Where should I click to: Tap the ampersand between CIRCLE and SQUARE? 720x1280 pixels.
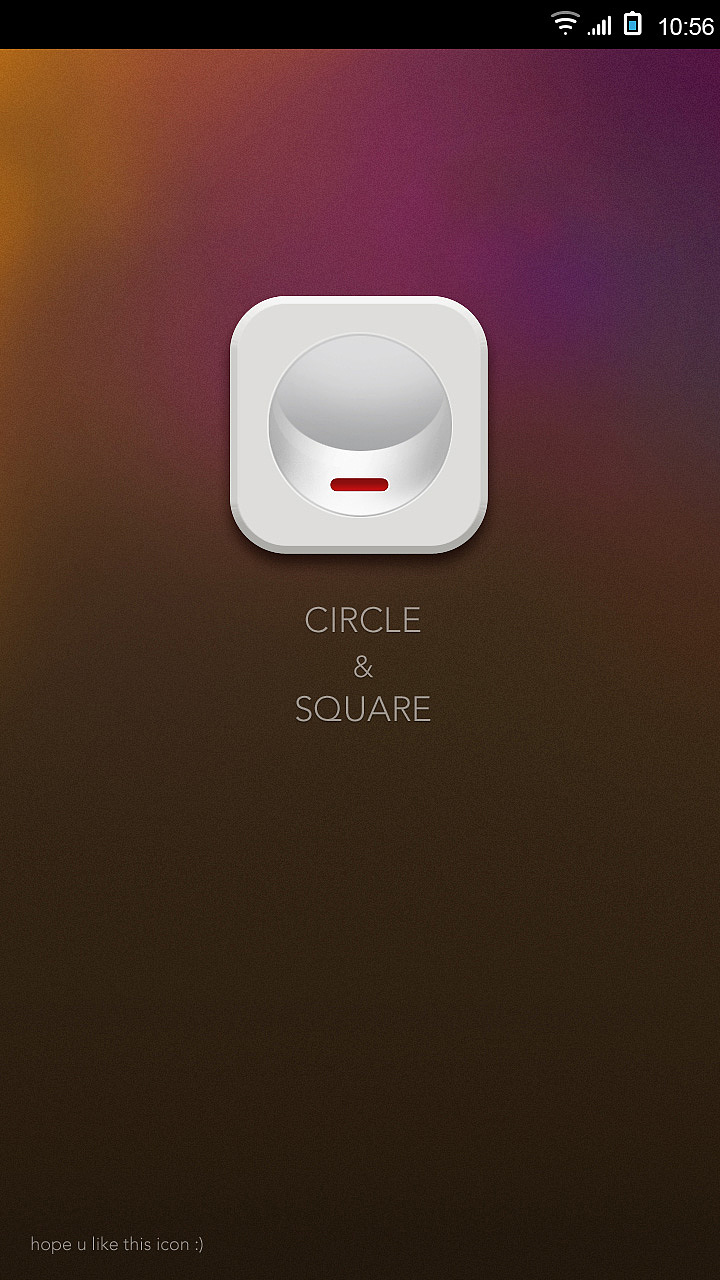[x=362, y=665]
